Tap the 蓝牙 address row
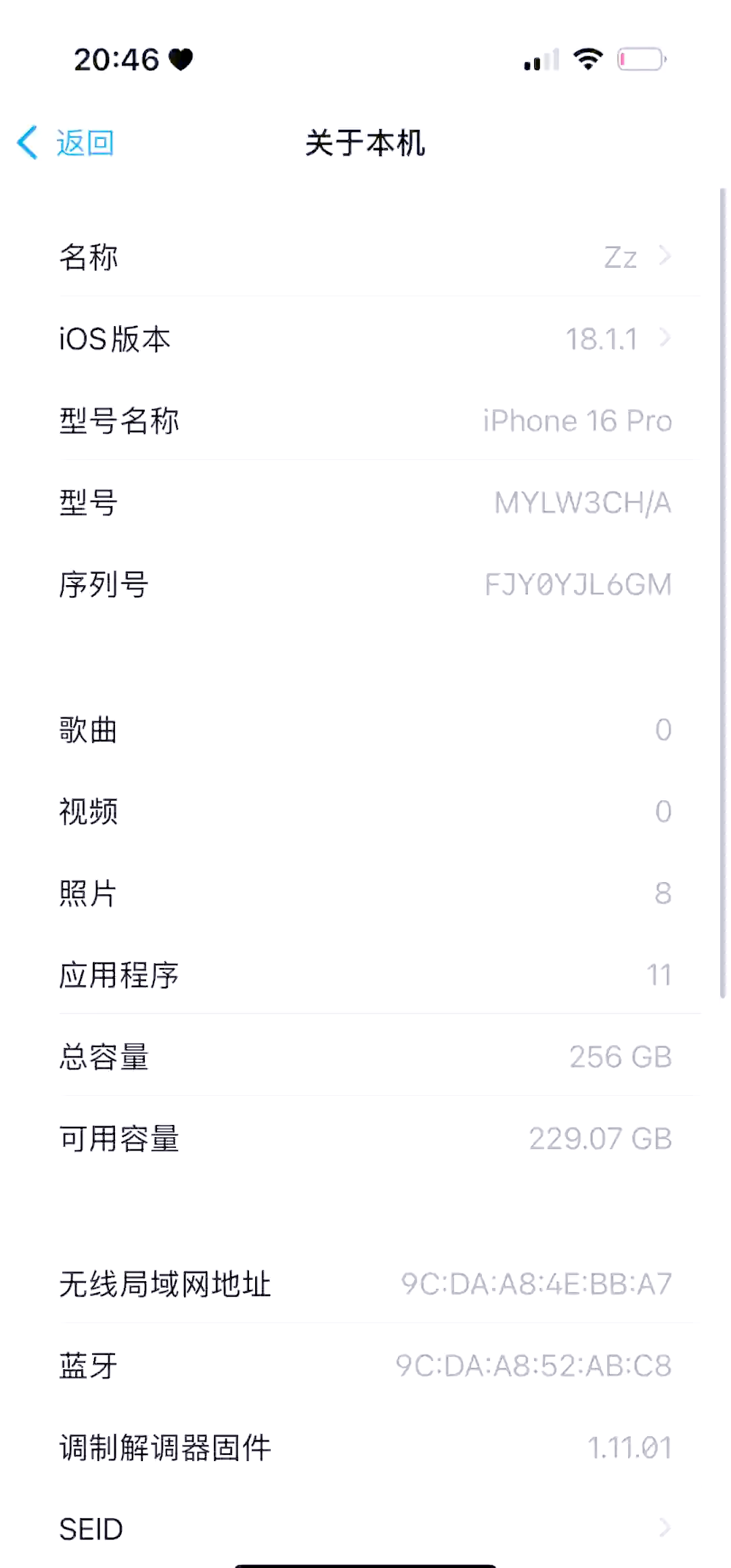 coord(365,1366)
